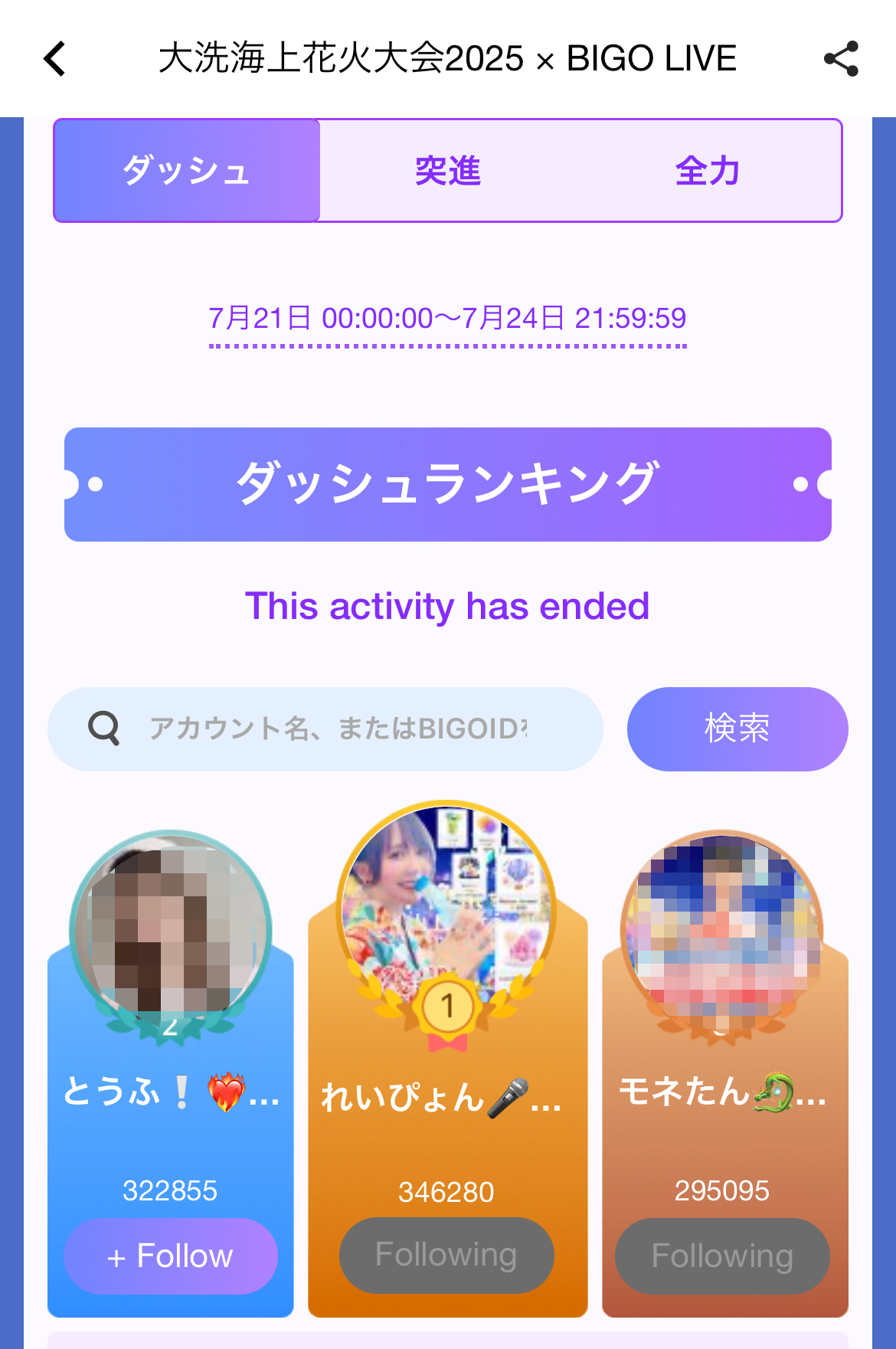Go back using the top-left arrow
This screenshot has width=896, height=1349.
click(55, 59)
